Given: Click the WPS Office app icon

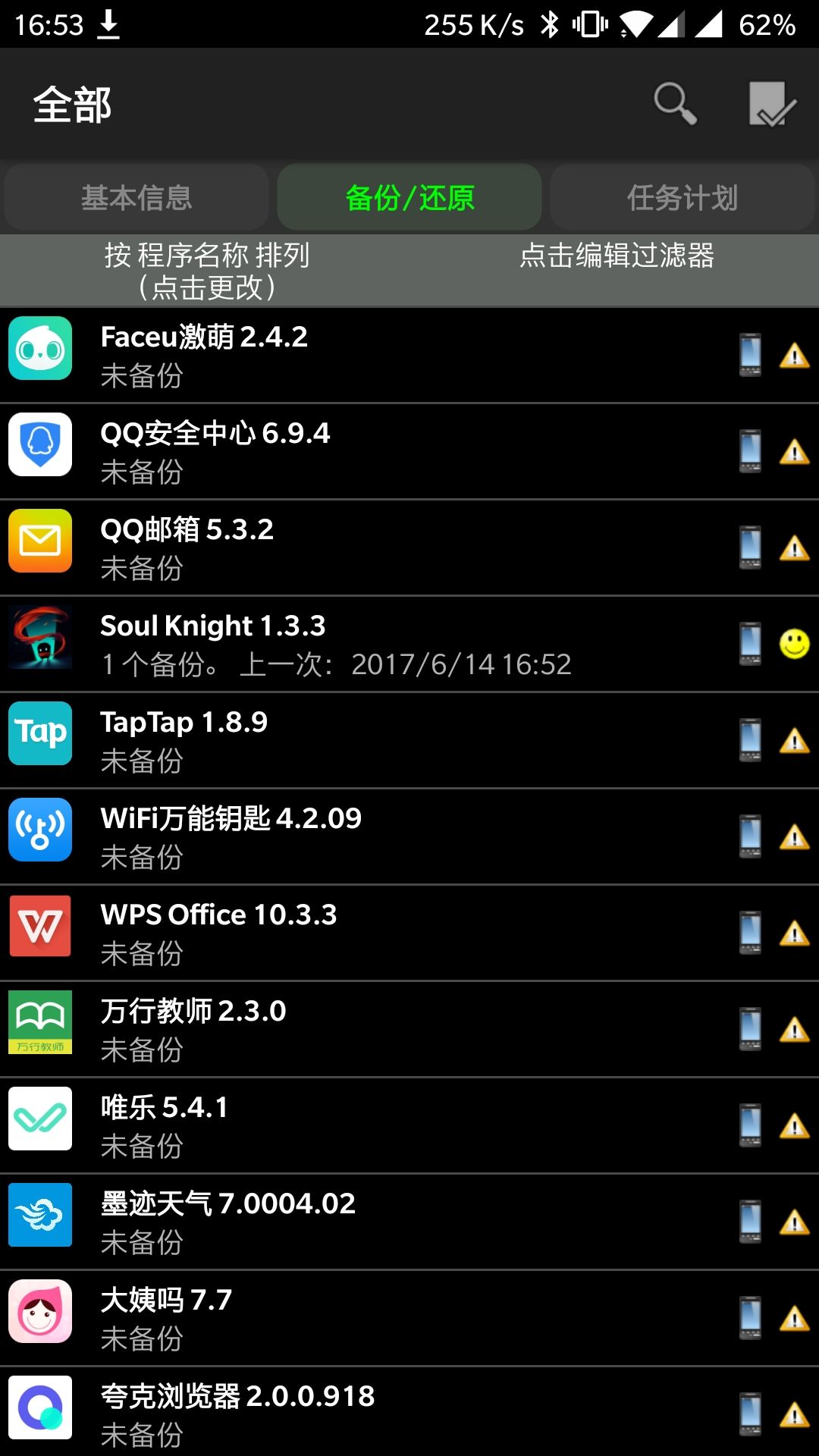Looking at the screenshot, I should pos(40,927).
